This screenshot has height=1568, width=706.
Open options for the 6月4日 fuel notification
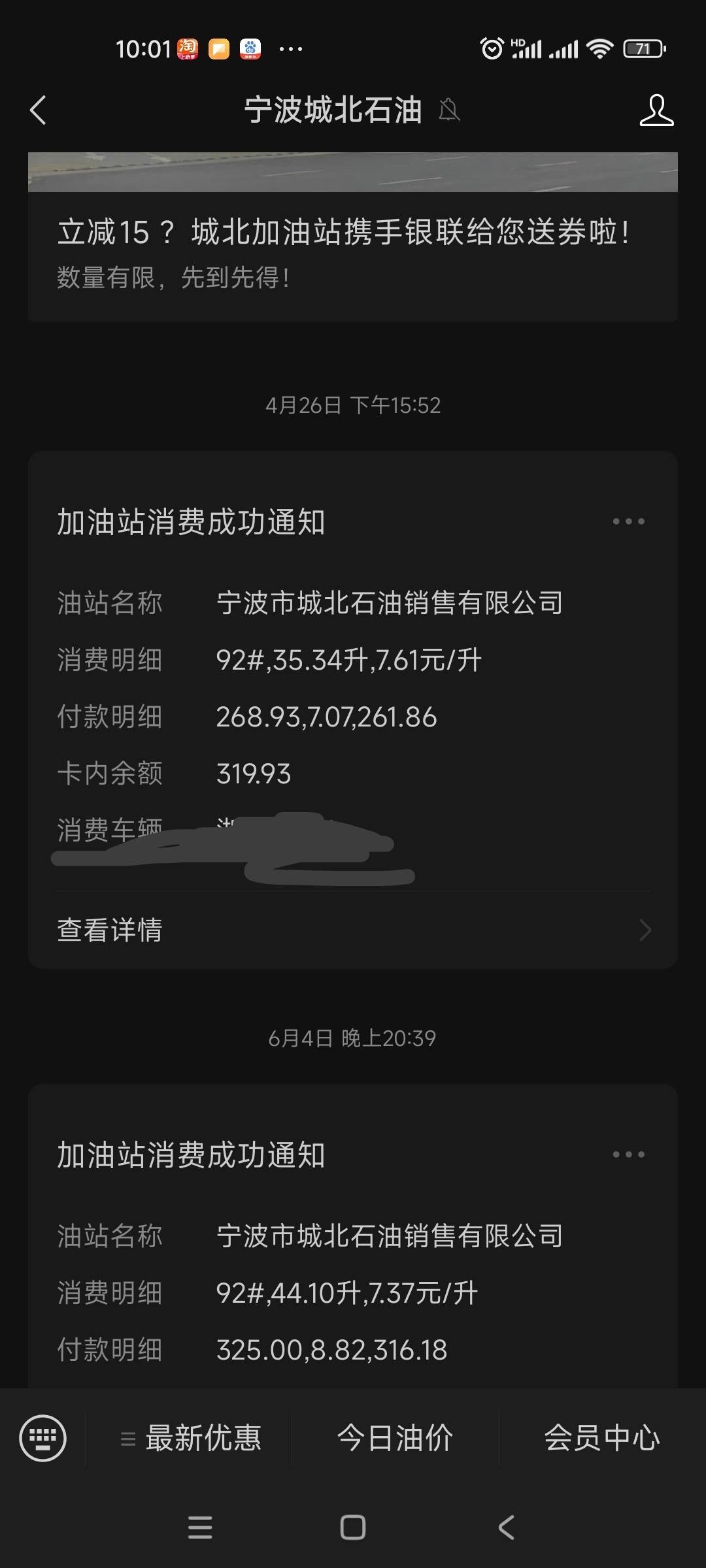[x=628, y=1154]
